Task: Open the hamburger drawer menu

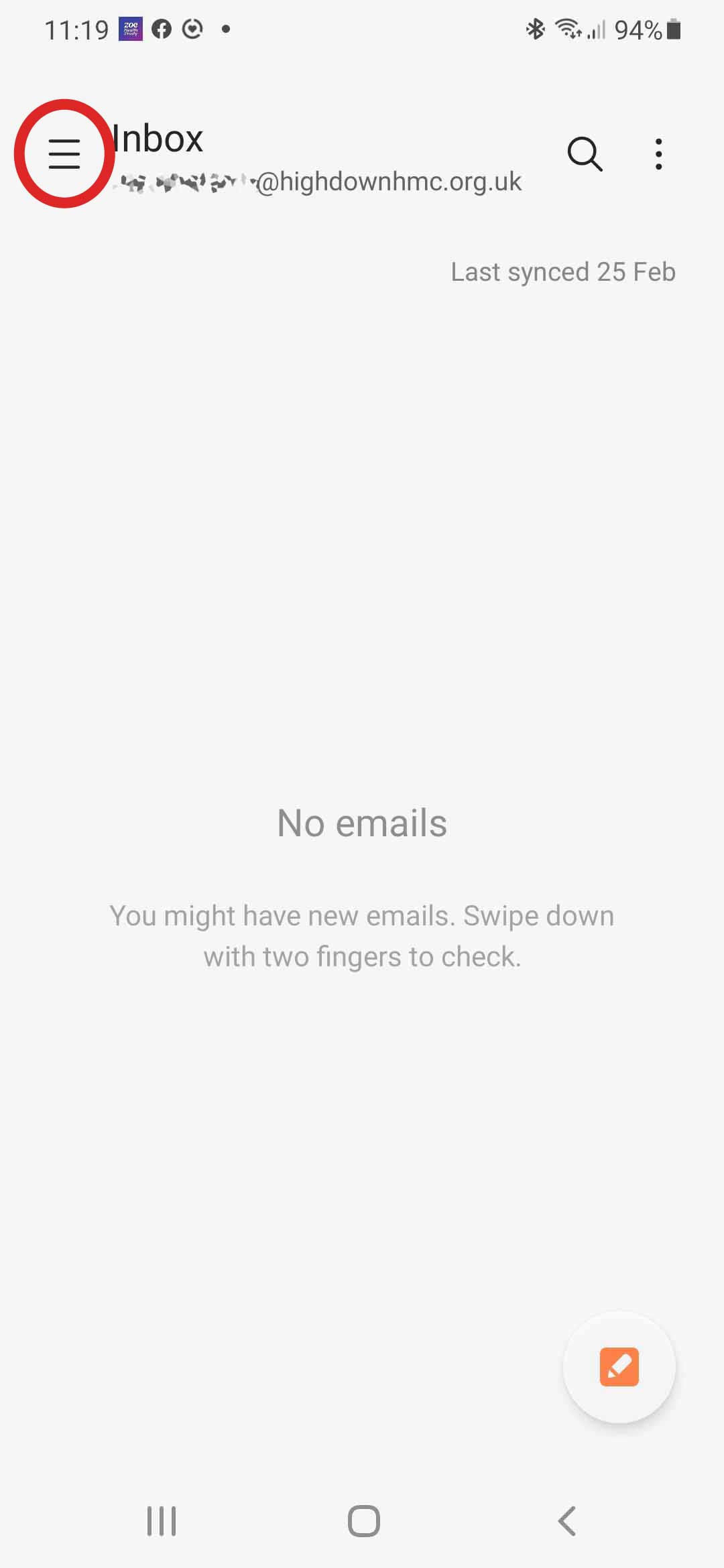Action: click(x=64, y=154)
